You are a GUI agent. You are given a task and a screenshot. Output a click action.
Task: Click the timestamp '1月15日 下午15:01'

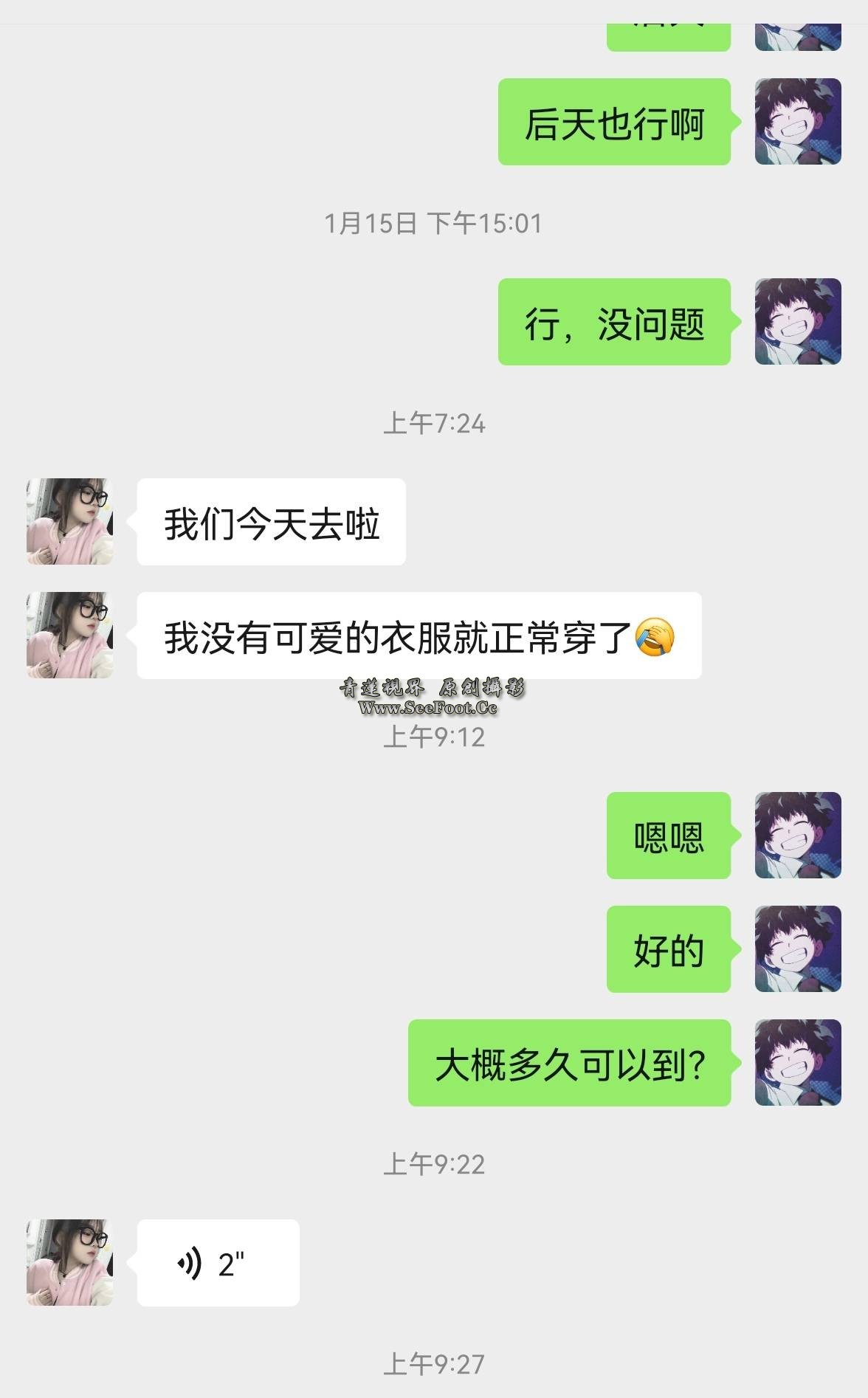point(434,222)
